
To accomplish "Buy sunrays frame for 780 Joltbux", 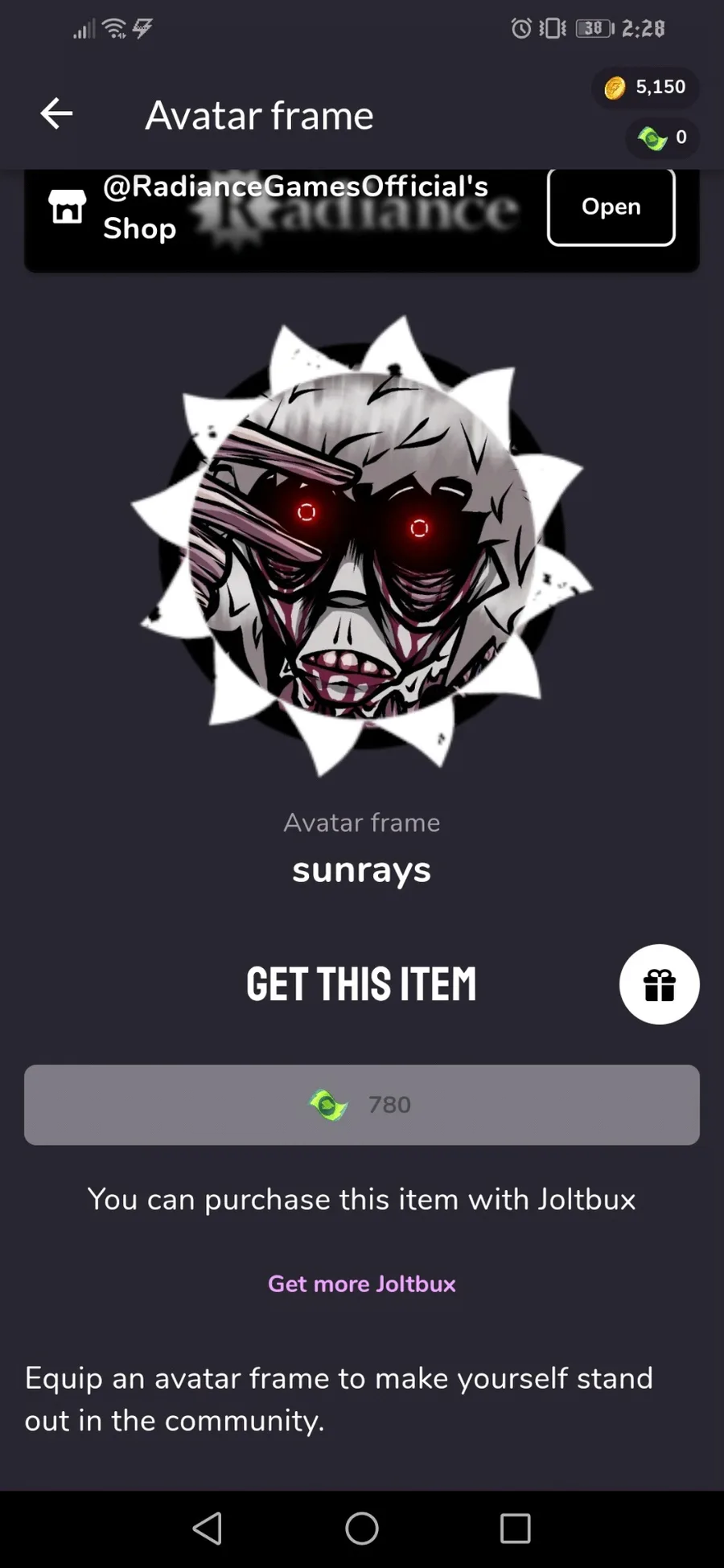I will tap(362, 1105).
